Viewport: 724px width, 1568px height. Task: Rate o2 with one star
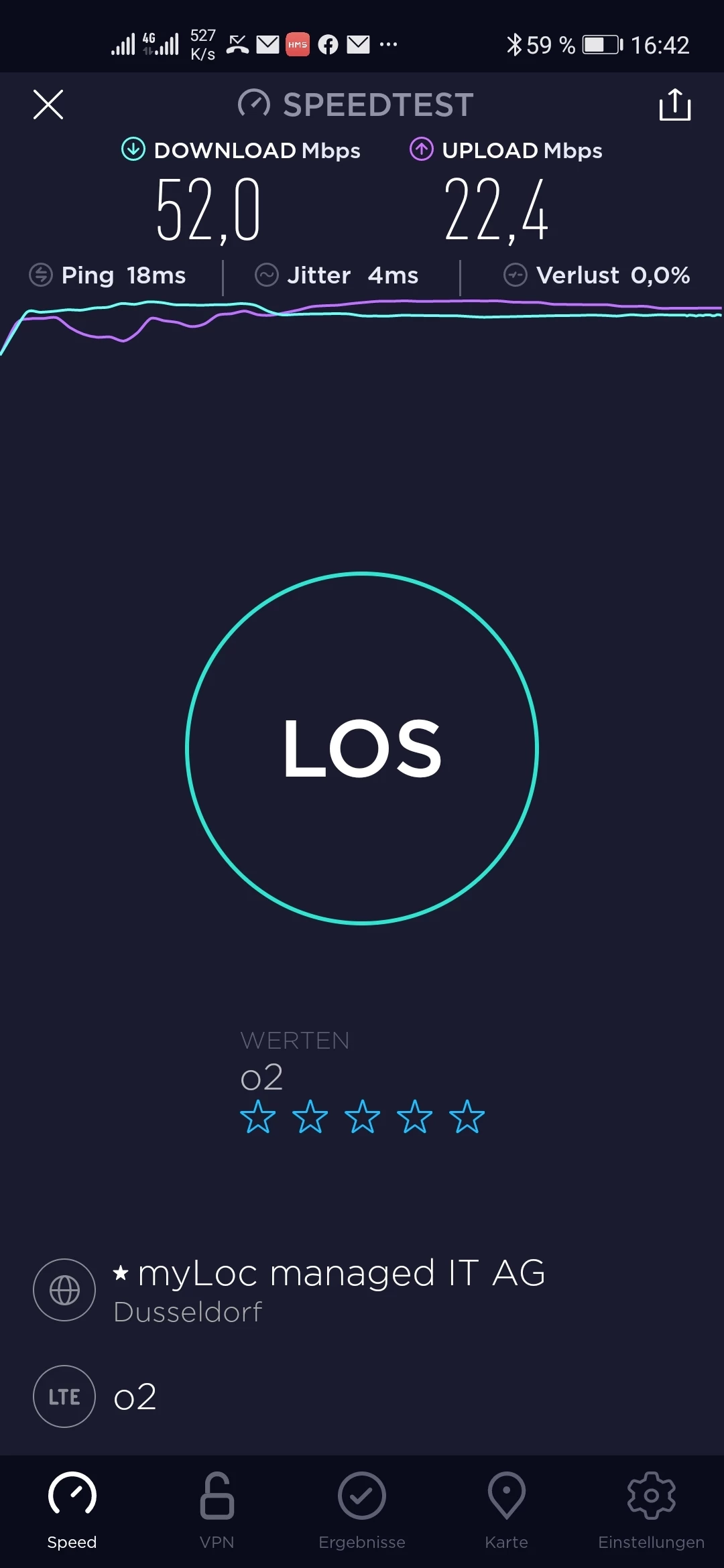pos(257,1117)
